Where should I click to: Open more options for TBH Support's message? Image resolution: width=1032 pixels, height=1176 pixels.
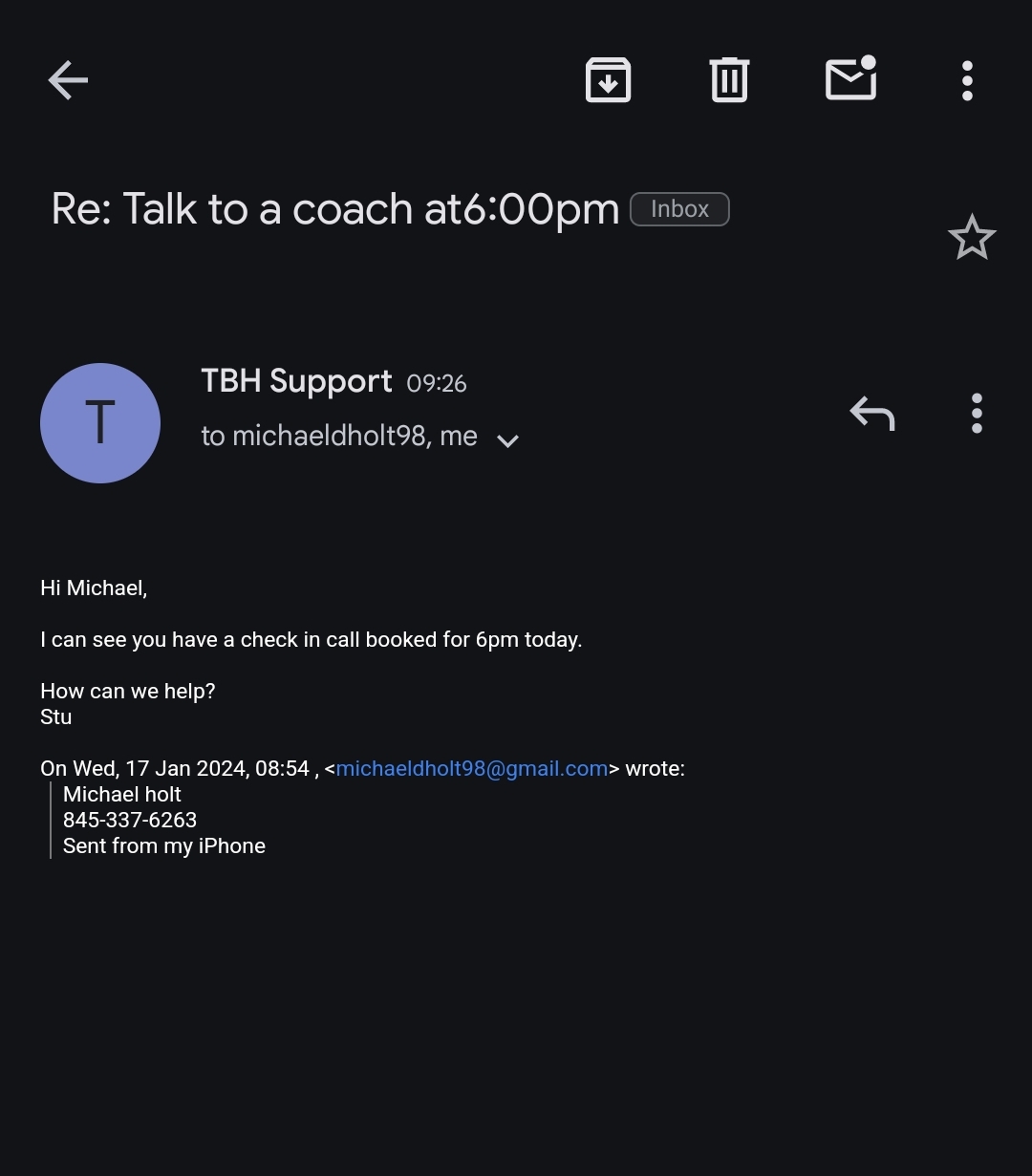(x=976, y=414)
